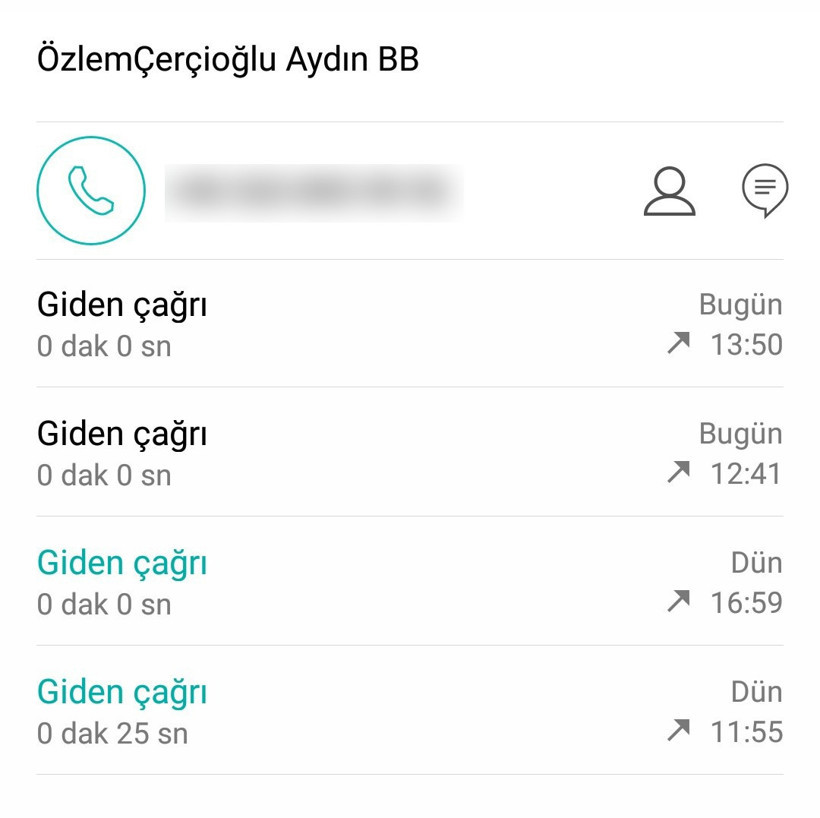820x818 pixels.
Task: Open the contact profile icon
Action: pyautogui.click(x=669, y=191)
